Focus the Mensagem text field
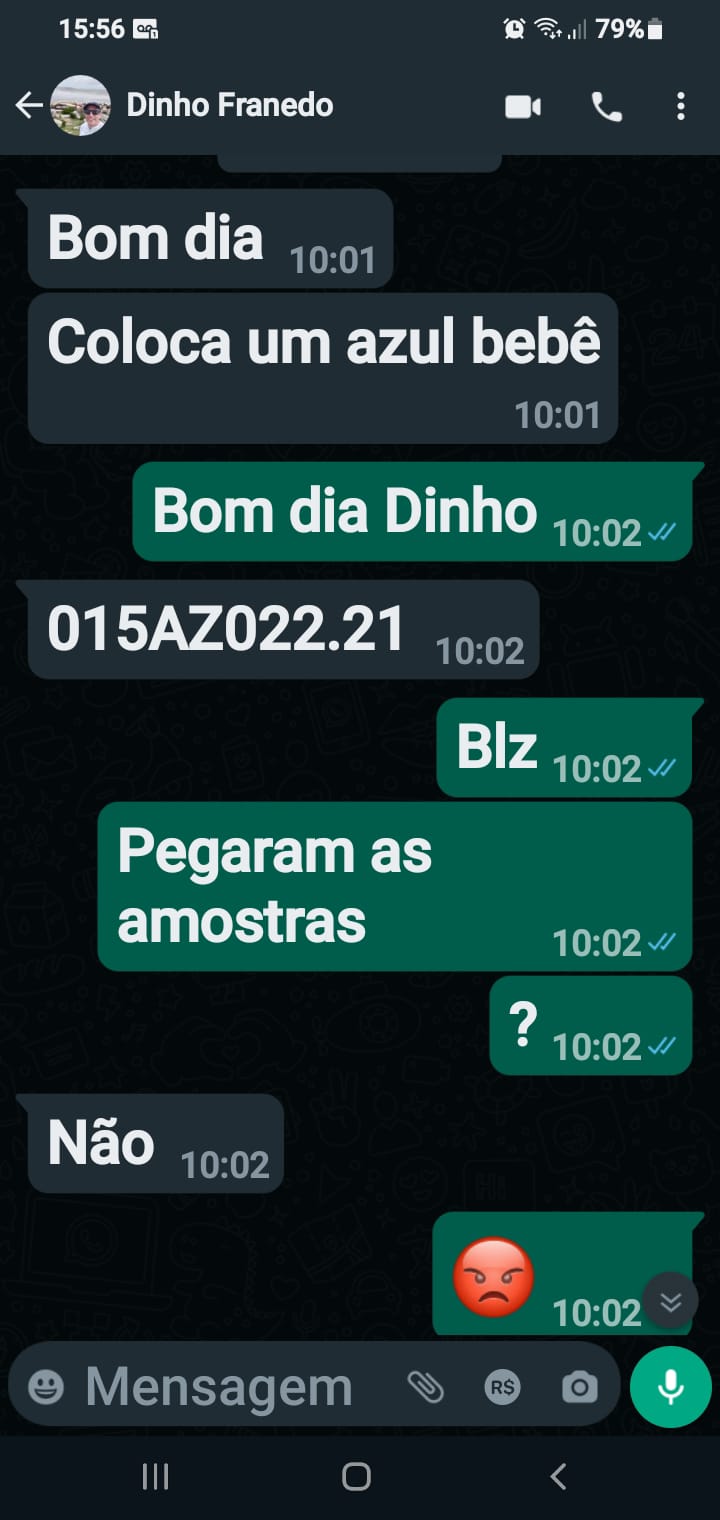The width and height of the screenshot is (720, 1520). (x=220, y=1387)
